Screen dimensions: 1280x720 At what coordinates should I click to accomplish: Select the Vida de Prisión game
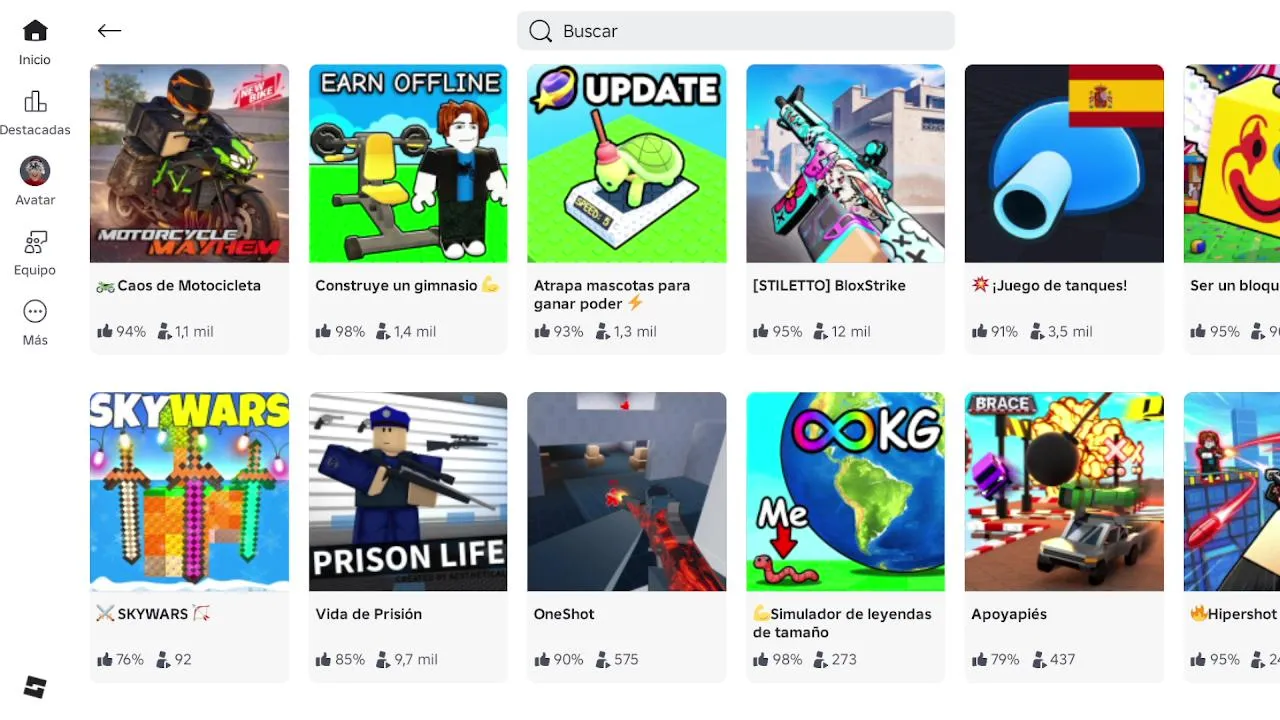pyautogui.click(x=408, y=492)
